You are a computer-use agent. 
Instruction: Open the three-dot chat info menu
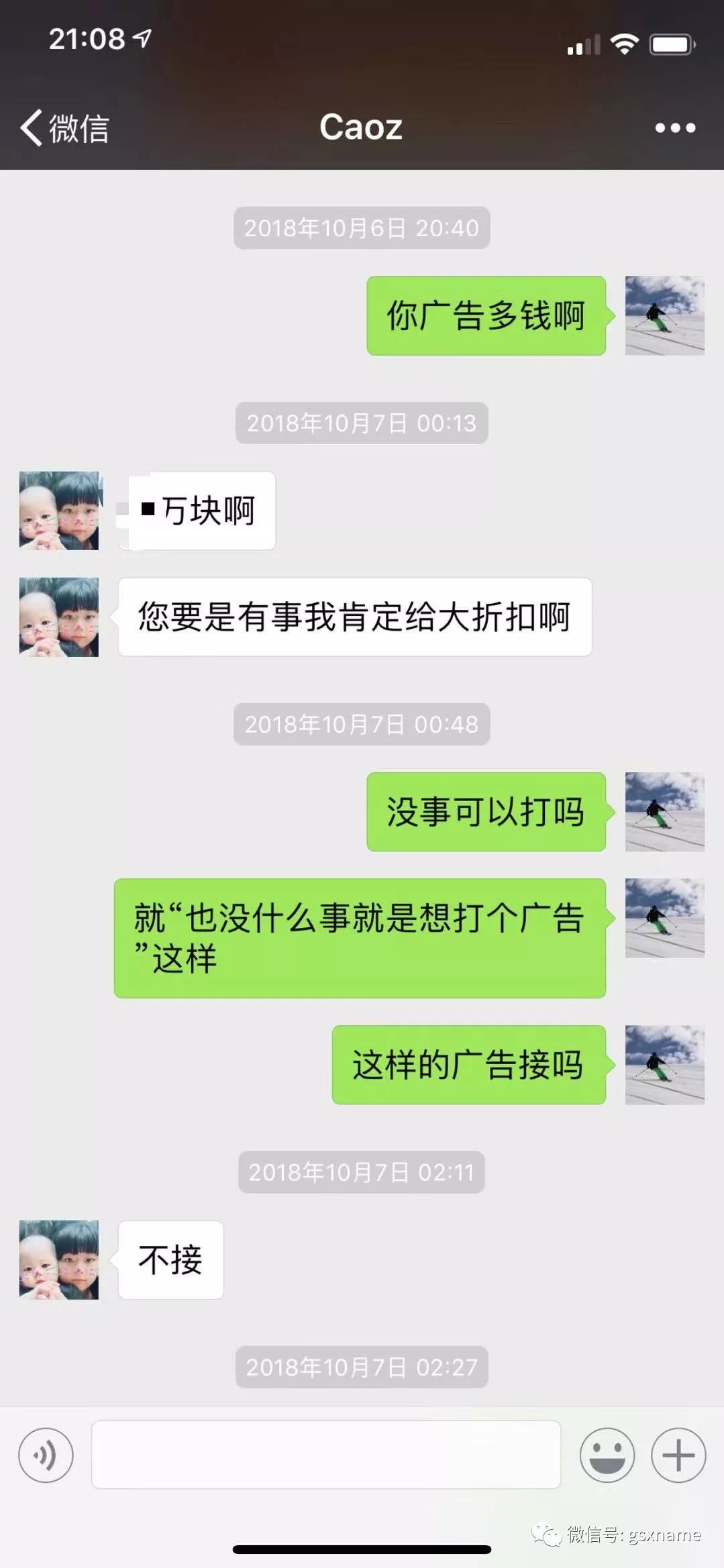675,127
